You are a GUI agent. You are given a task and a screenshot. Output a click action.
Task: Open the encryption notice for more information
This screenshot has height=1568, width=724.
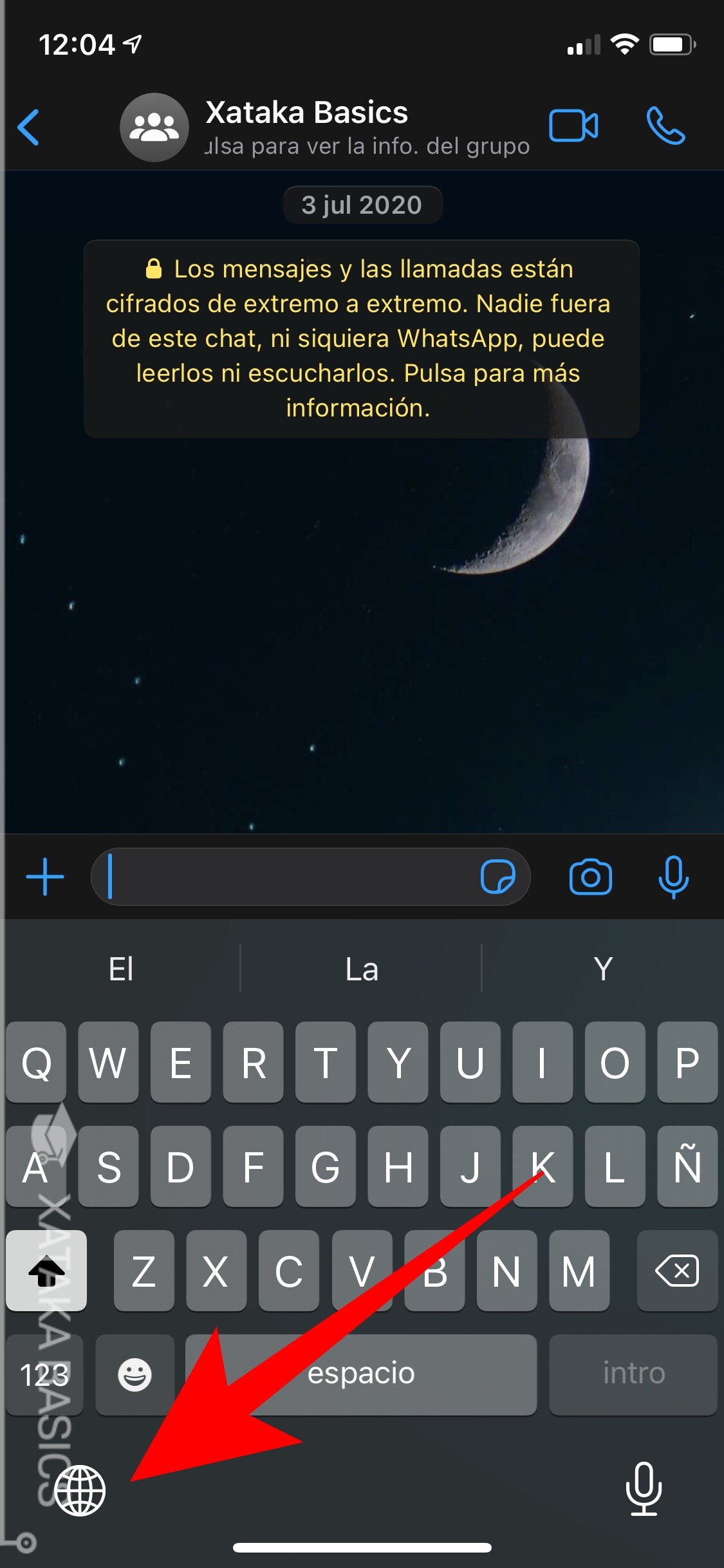(362, 339)
